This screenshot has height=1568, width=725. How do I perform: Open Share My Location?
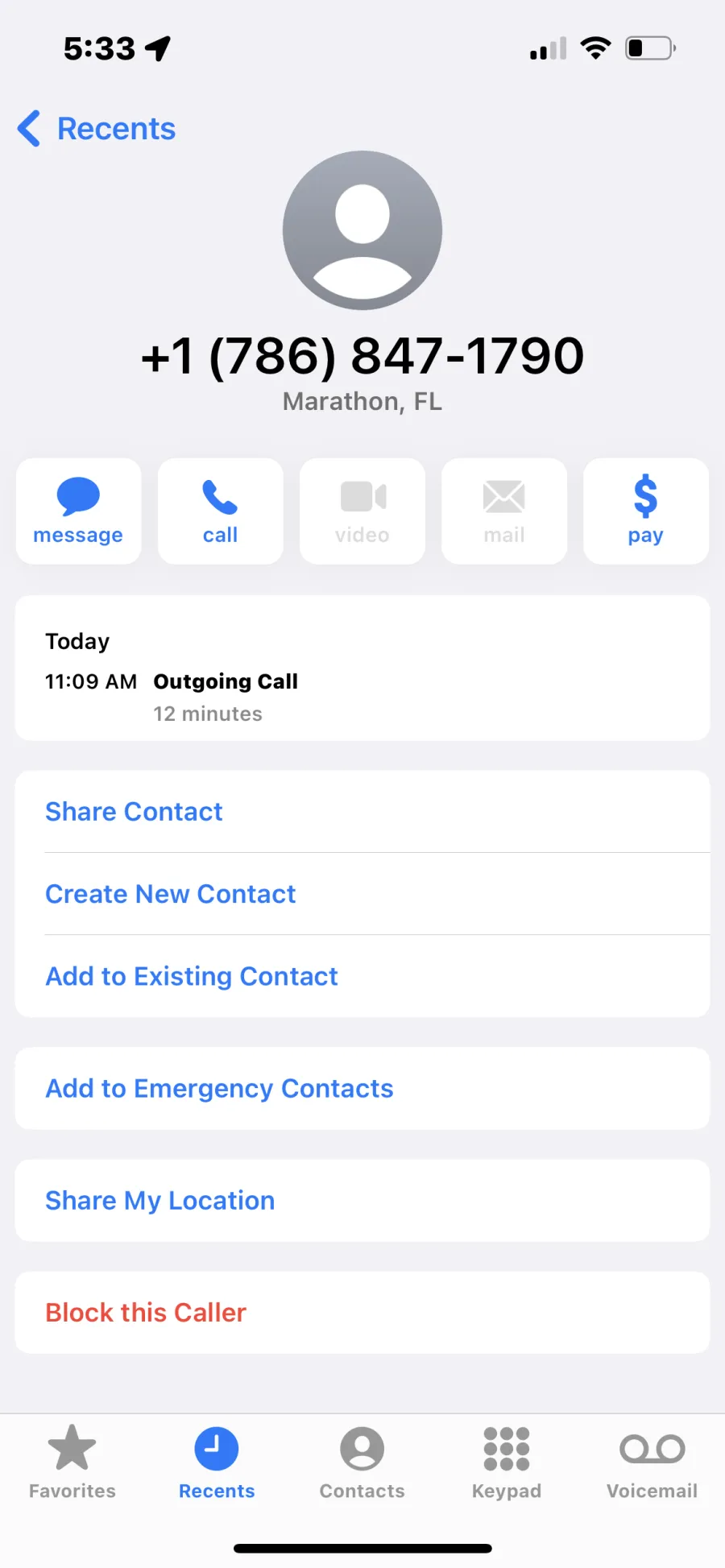pyautogui.click(x=362, y=1200)
